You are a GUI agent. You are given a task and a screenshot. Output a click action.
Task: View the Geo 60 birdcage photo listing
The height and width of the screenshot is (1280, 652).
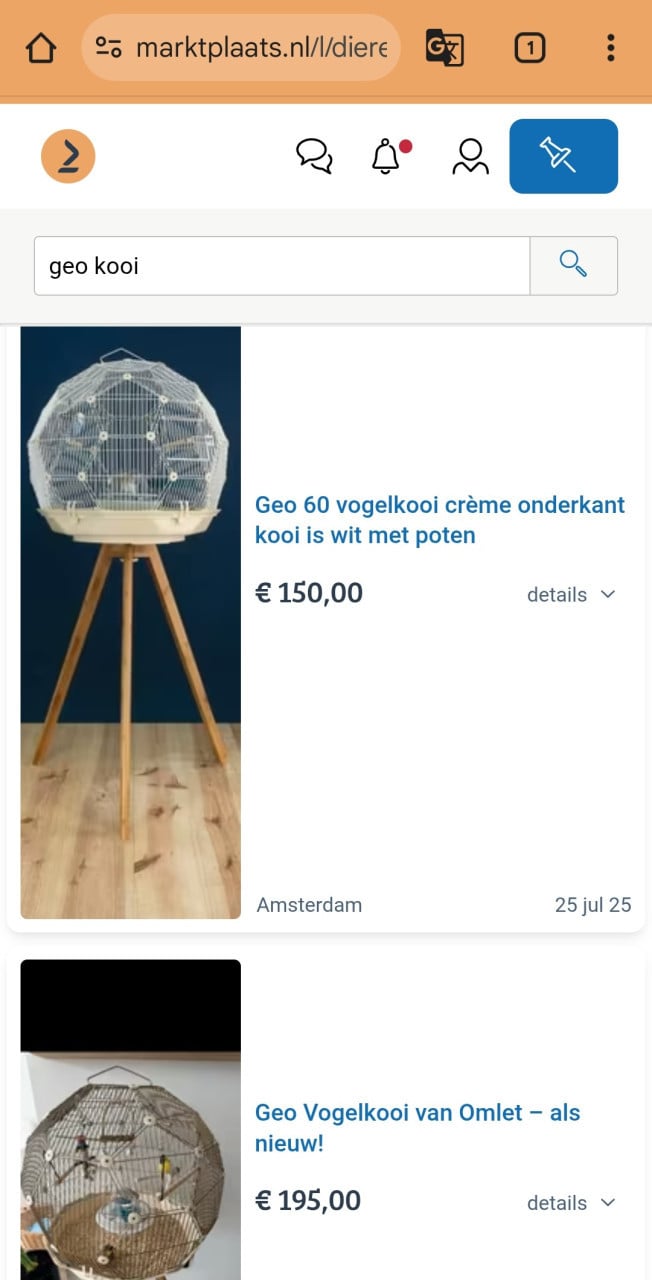pyautogui.click(x=131, y=622)
